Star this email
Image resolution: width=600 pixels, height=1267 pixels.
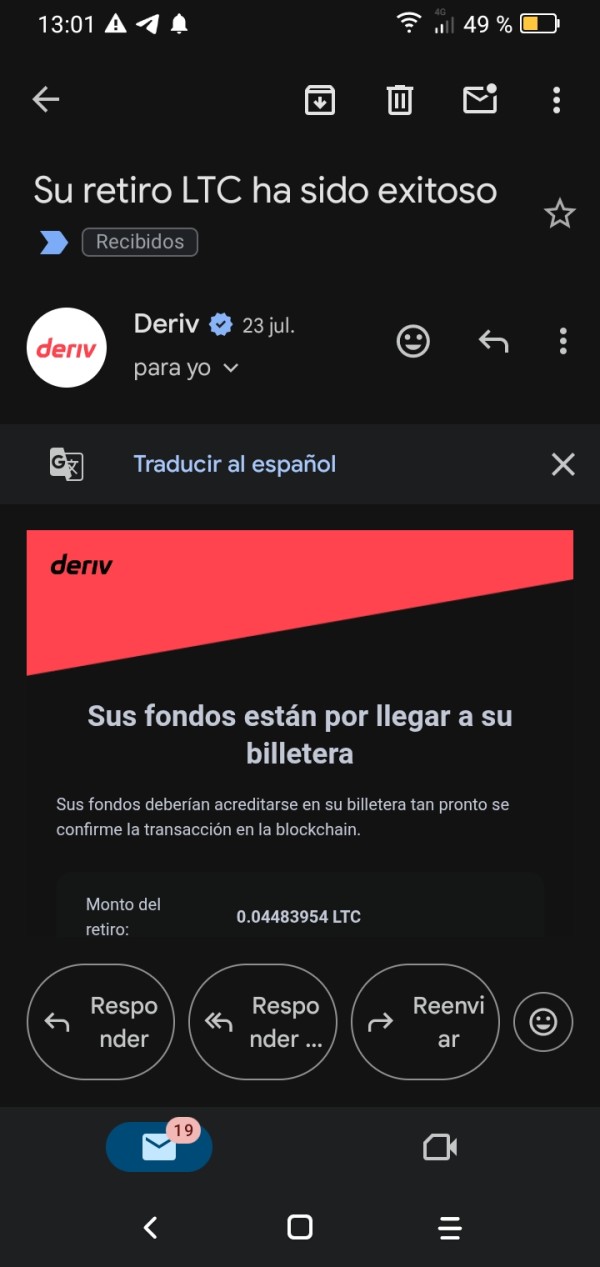pos(559,213)
